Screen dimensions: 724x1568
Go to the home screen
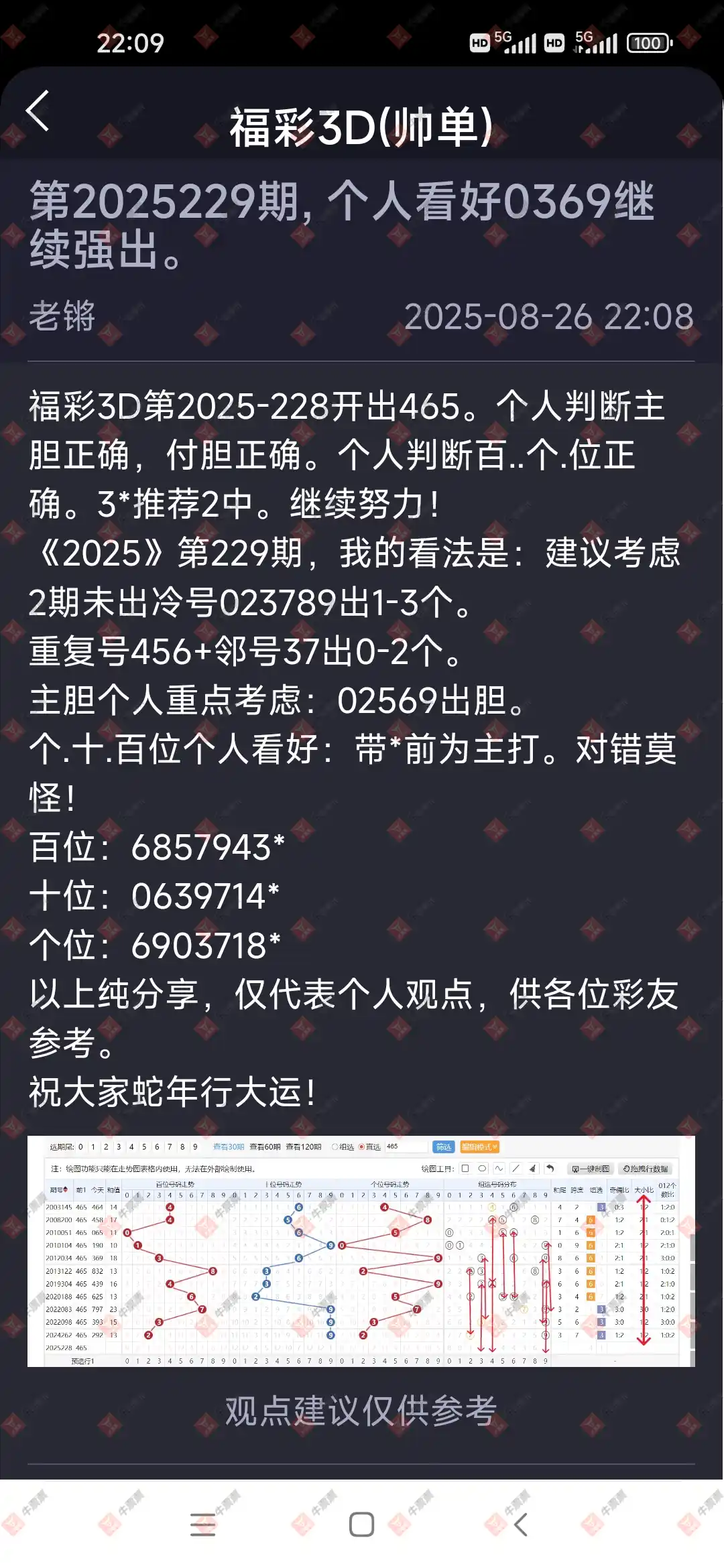pos(361,1524)
